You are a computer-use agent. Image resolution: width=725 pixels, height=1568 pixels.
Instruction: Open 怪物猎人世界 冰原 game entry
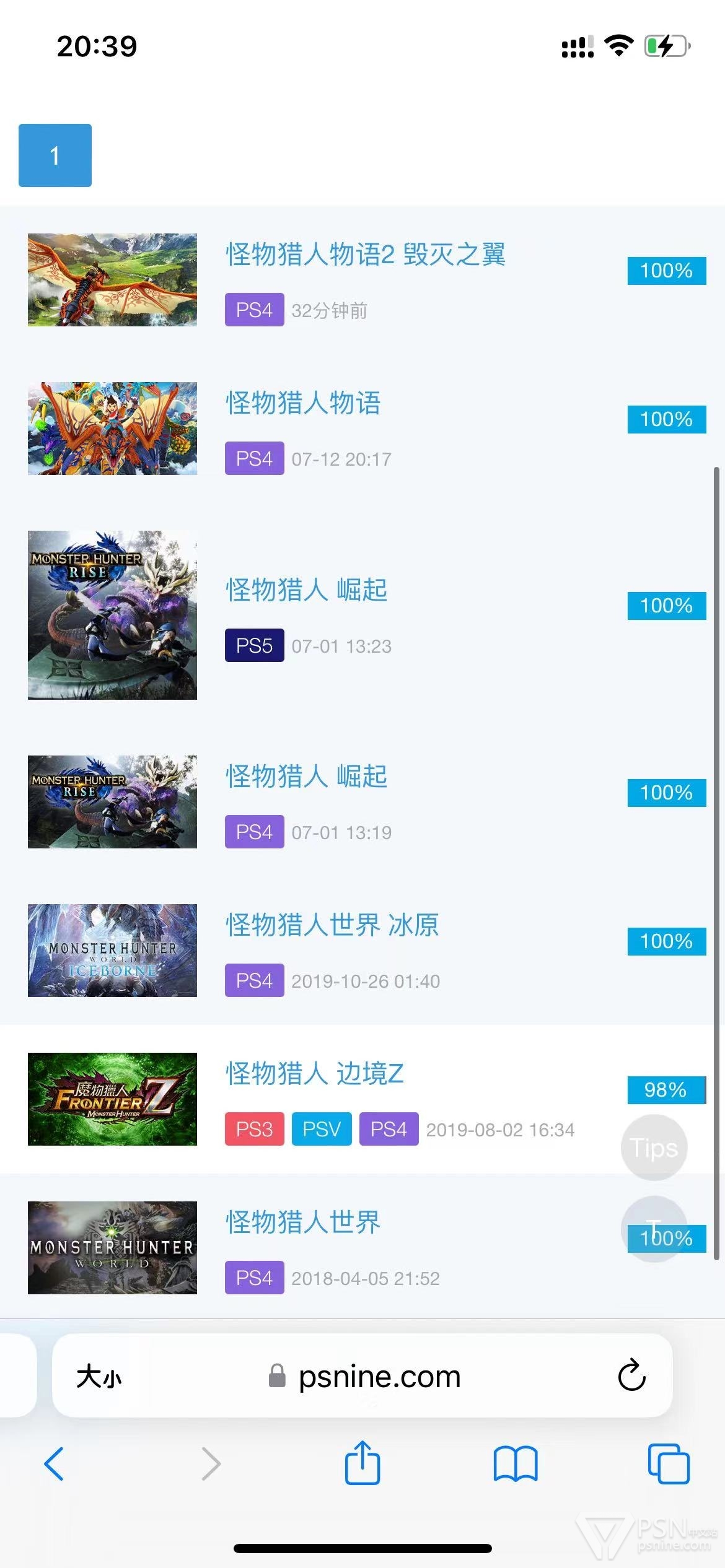coord(332,925)
